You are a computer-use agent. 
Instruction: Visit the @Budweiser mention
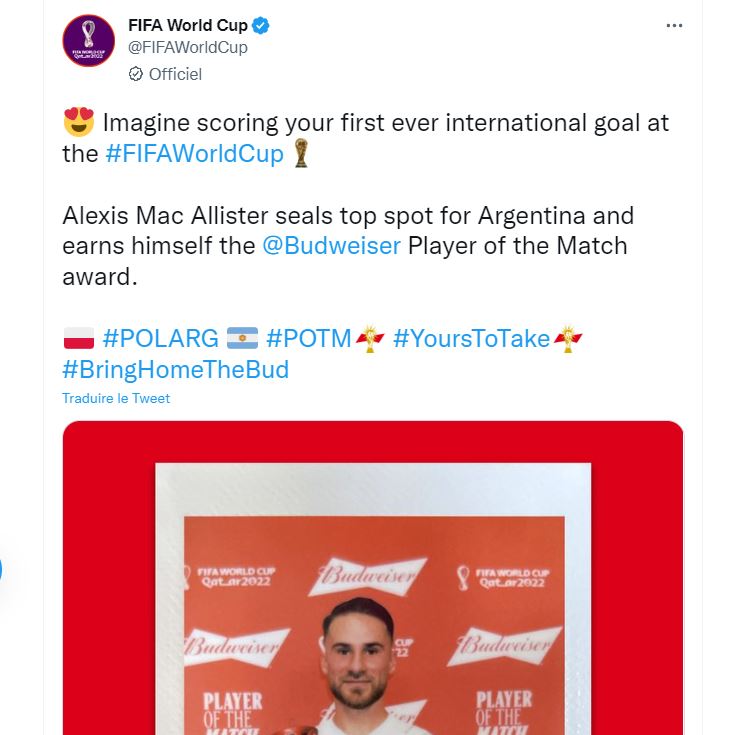click(329, 246)
